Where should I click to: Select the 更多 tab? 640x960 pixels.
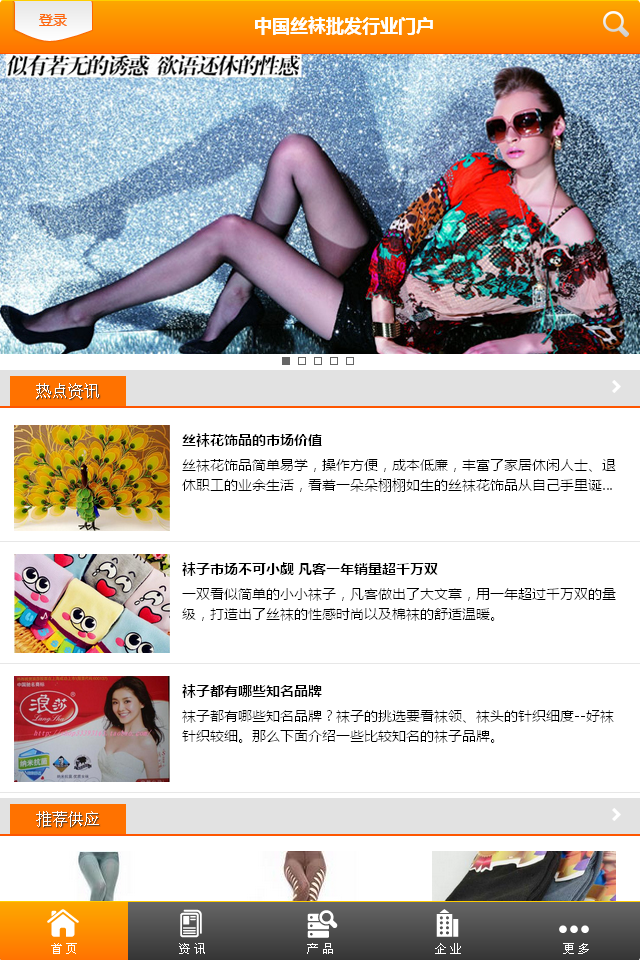(x=575, y=932)
